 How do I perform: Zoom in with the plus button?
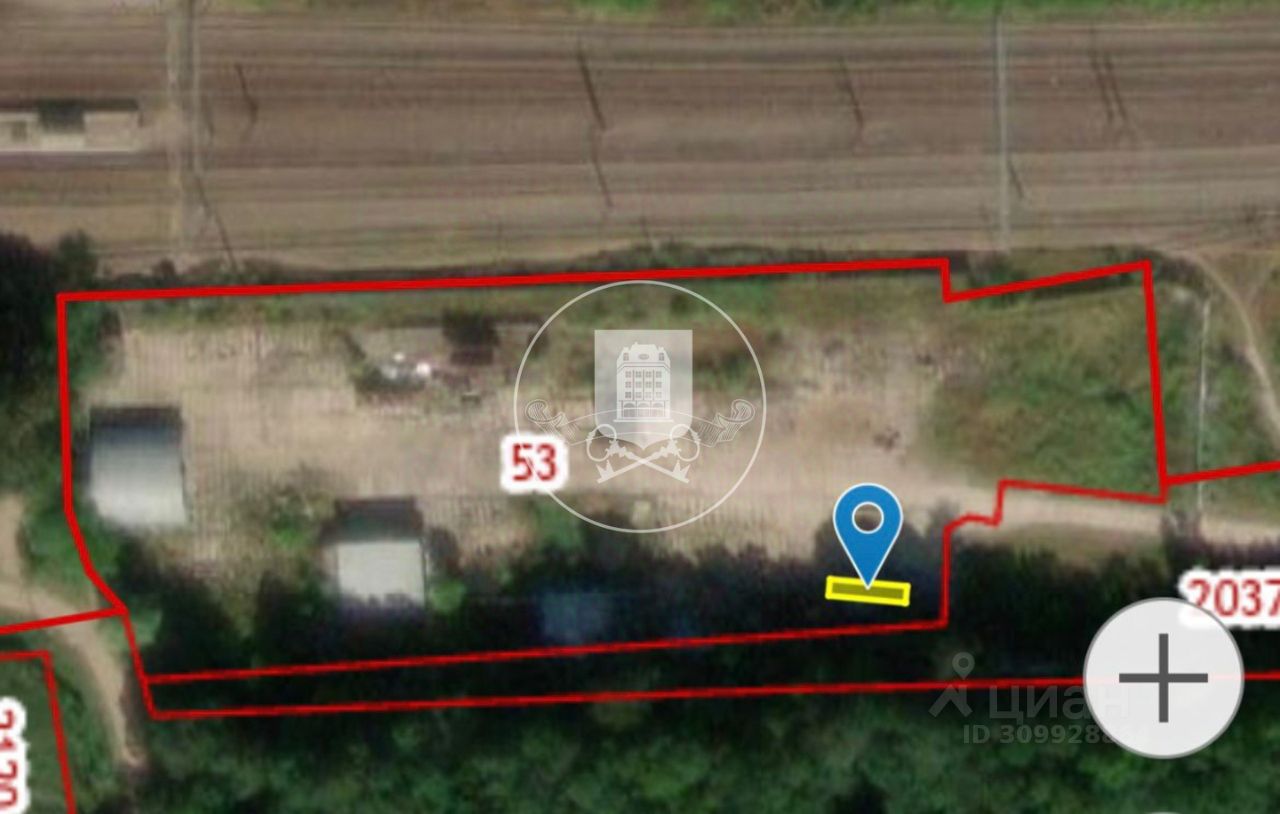1163,677
